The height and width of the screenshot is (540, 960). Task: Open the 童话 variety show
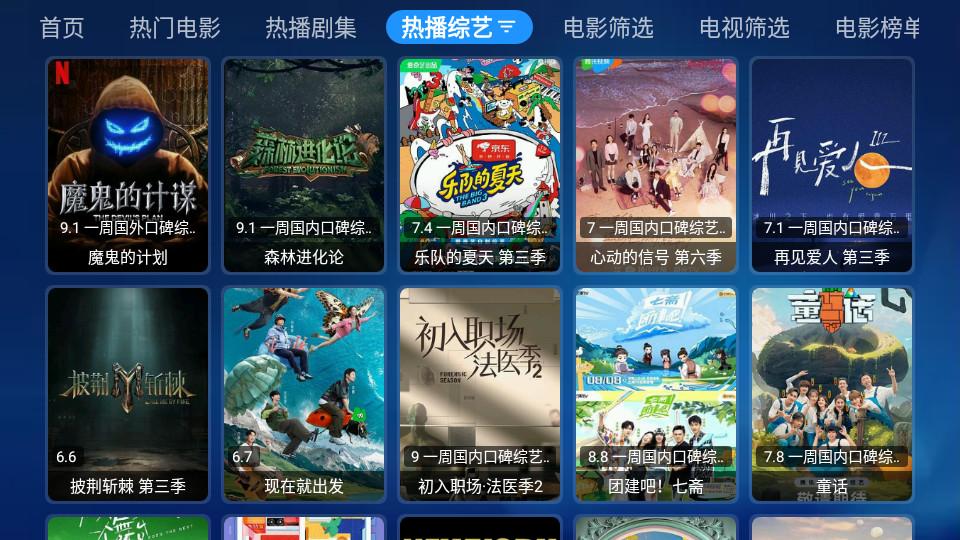coord(832,394)
